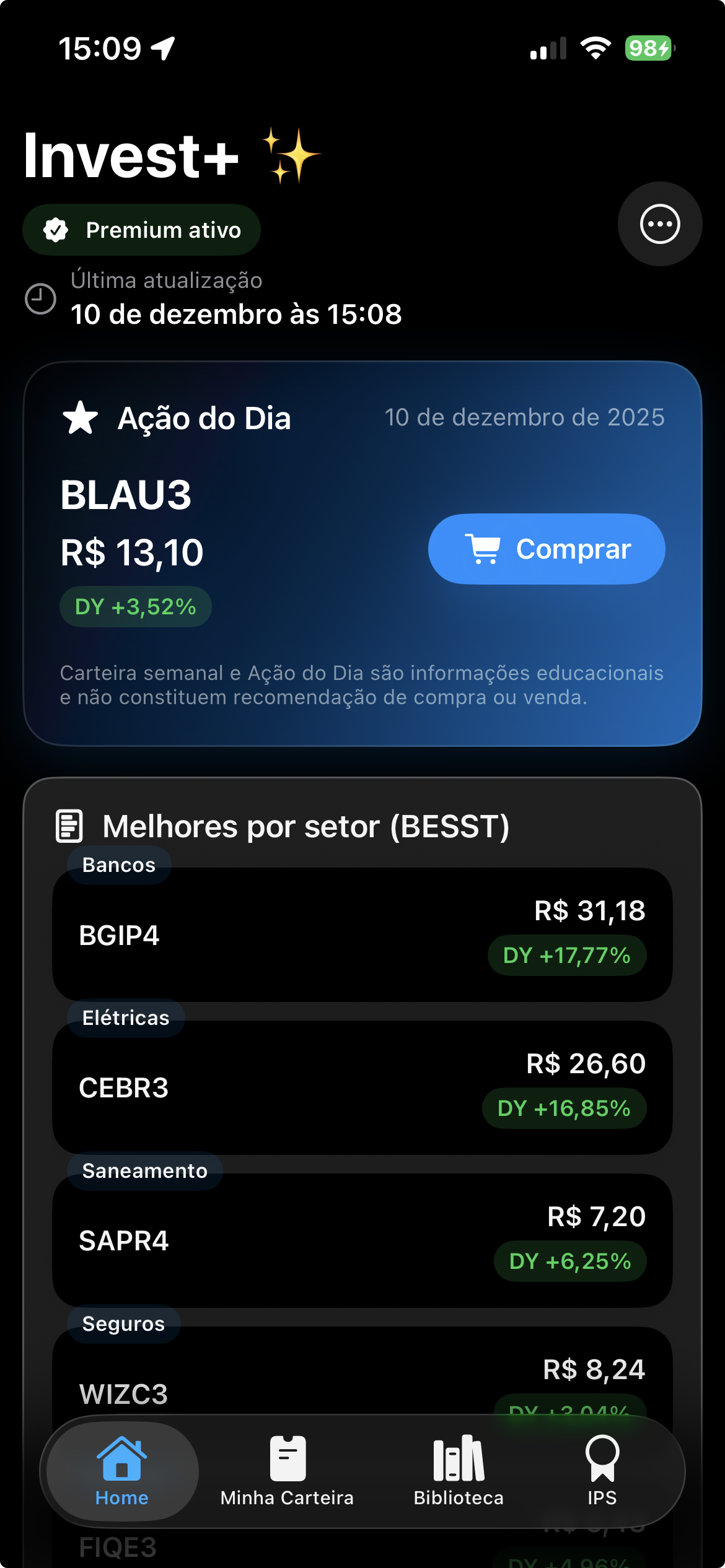Open the options menu via ellipsis icon

[659, 224]
